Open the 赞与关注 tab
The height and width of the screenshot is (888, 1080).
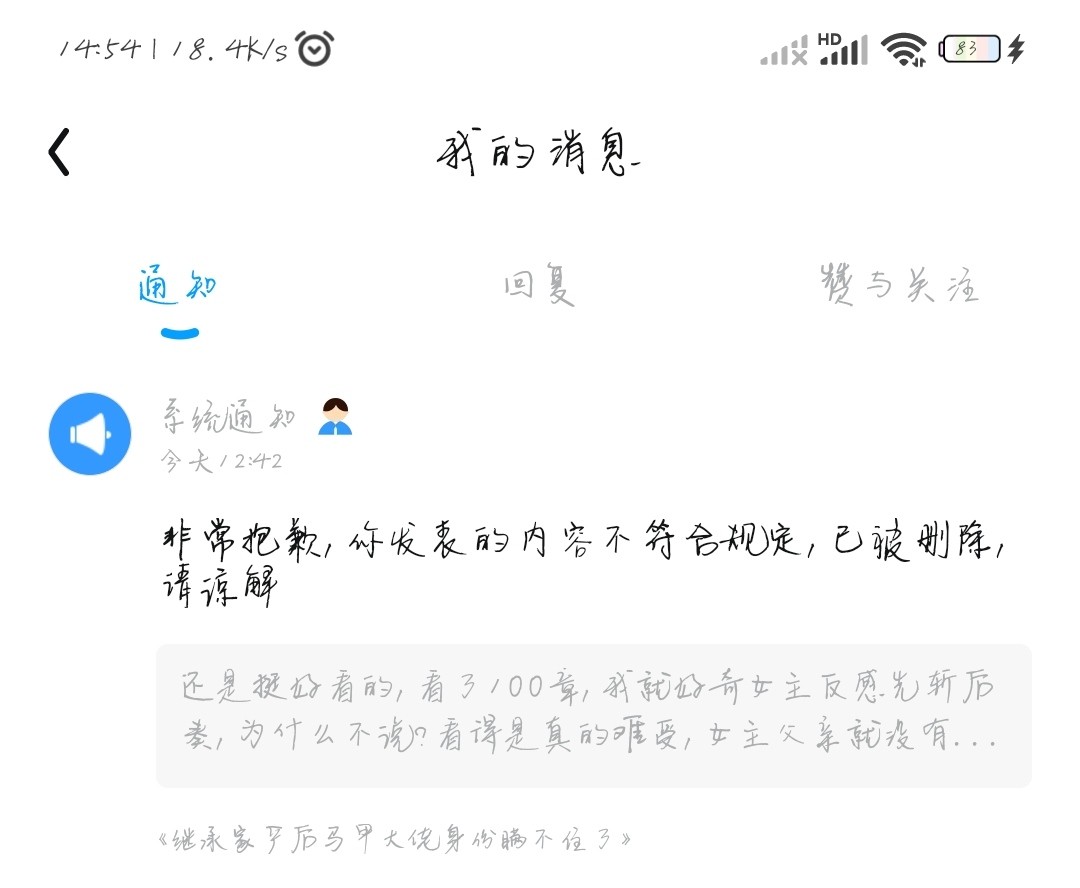coord(898,285)
